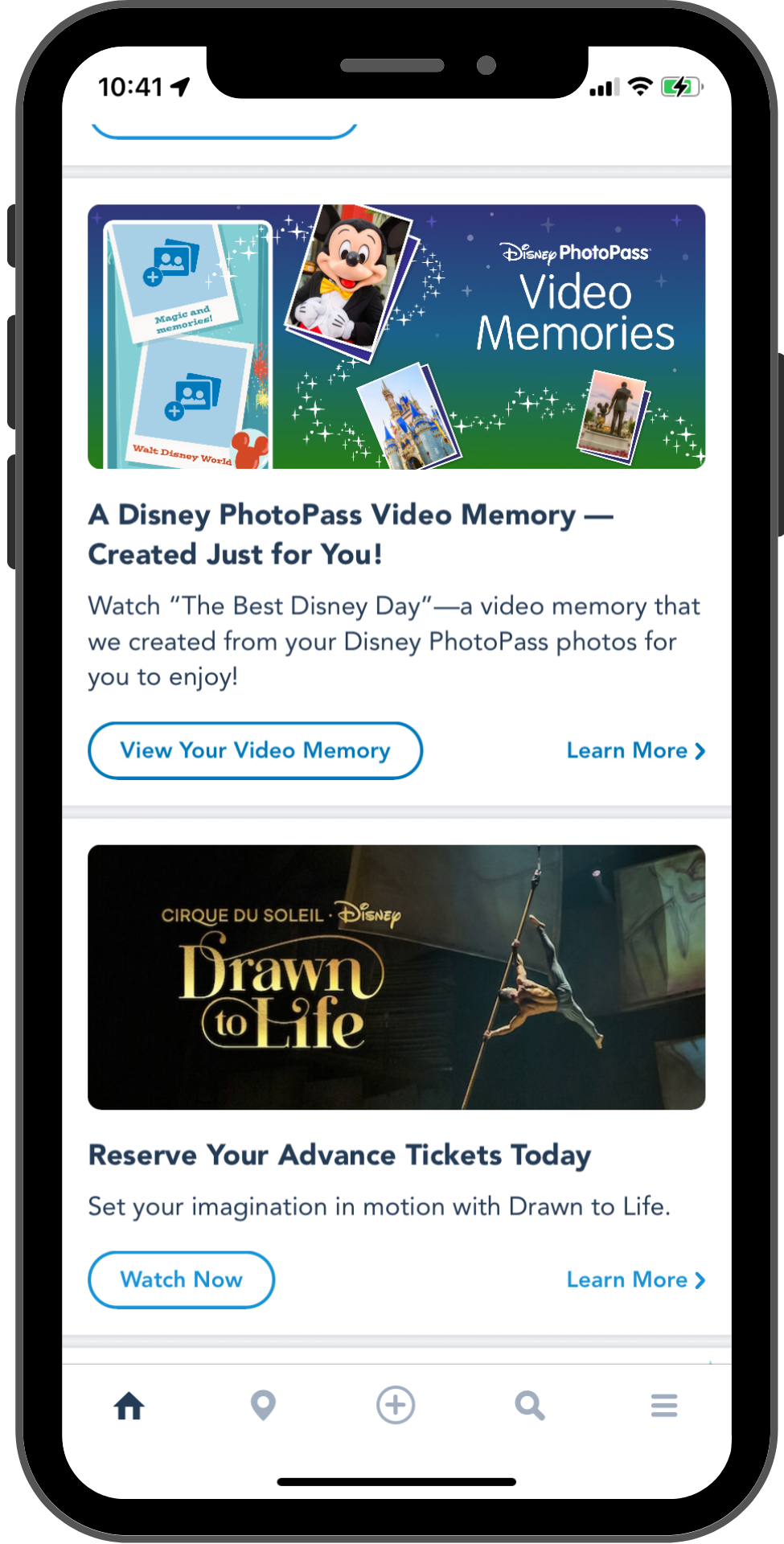
Task: Open the PhotoPass Video Memories banner
Action: (396, 336)
